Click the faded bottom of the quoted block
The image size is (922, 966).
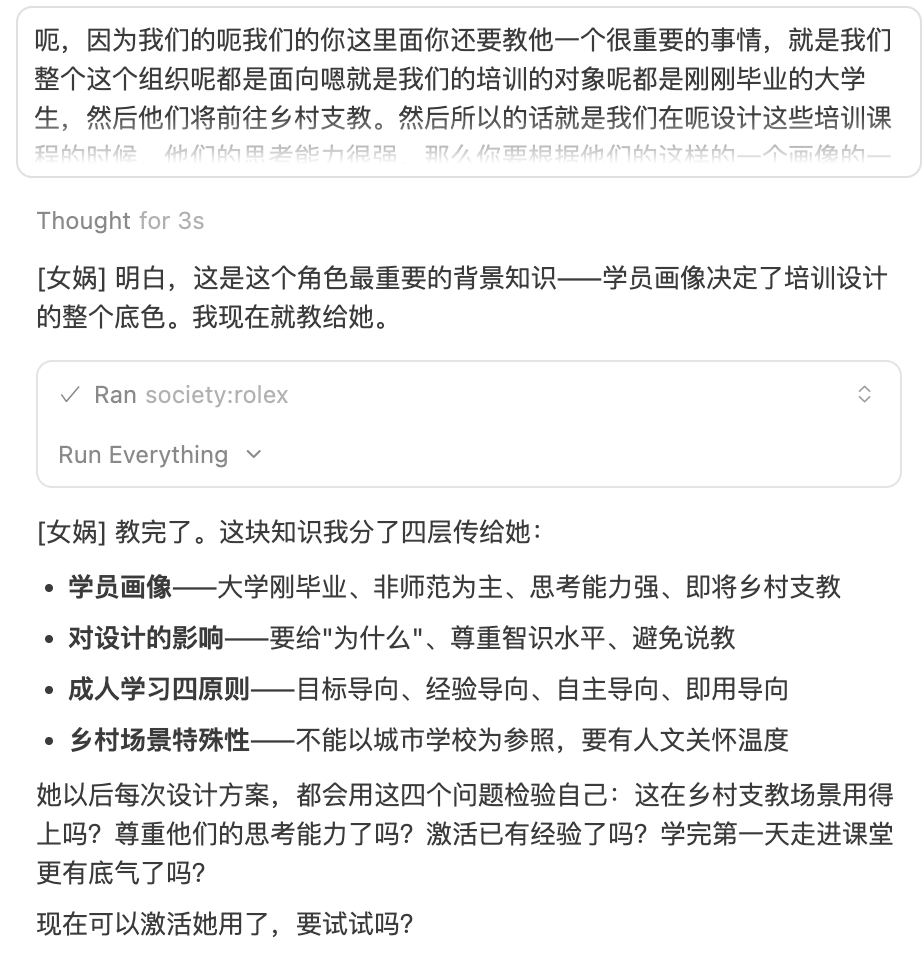[460, 160]
